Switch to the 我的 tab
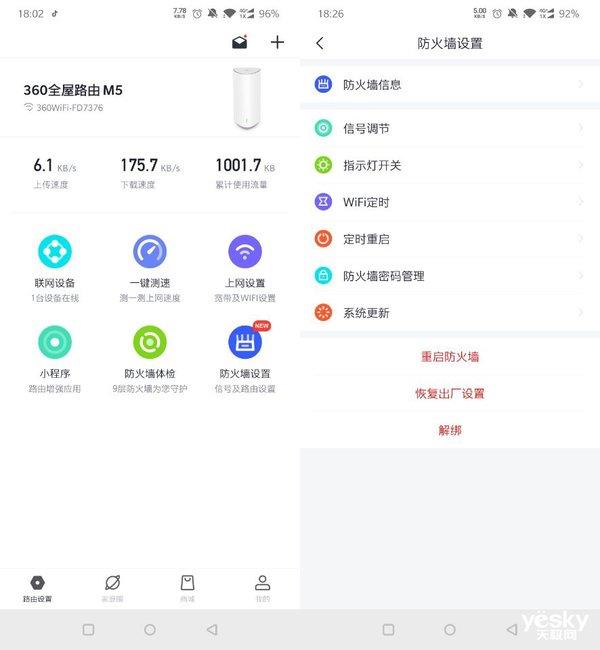Image resolution: width=600 pixels, height=650 pixels. tap(262, 587)
